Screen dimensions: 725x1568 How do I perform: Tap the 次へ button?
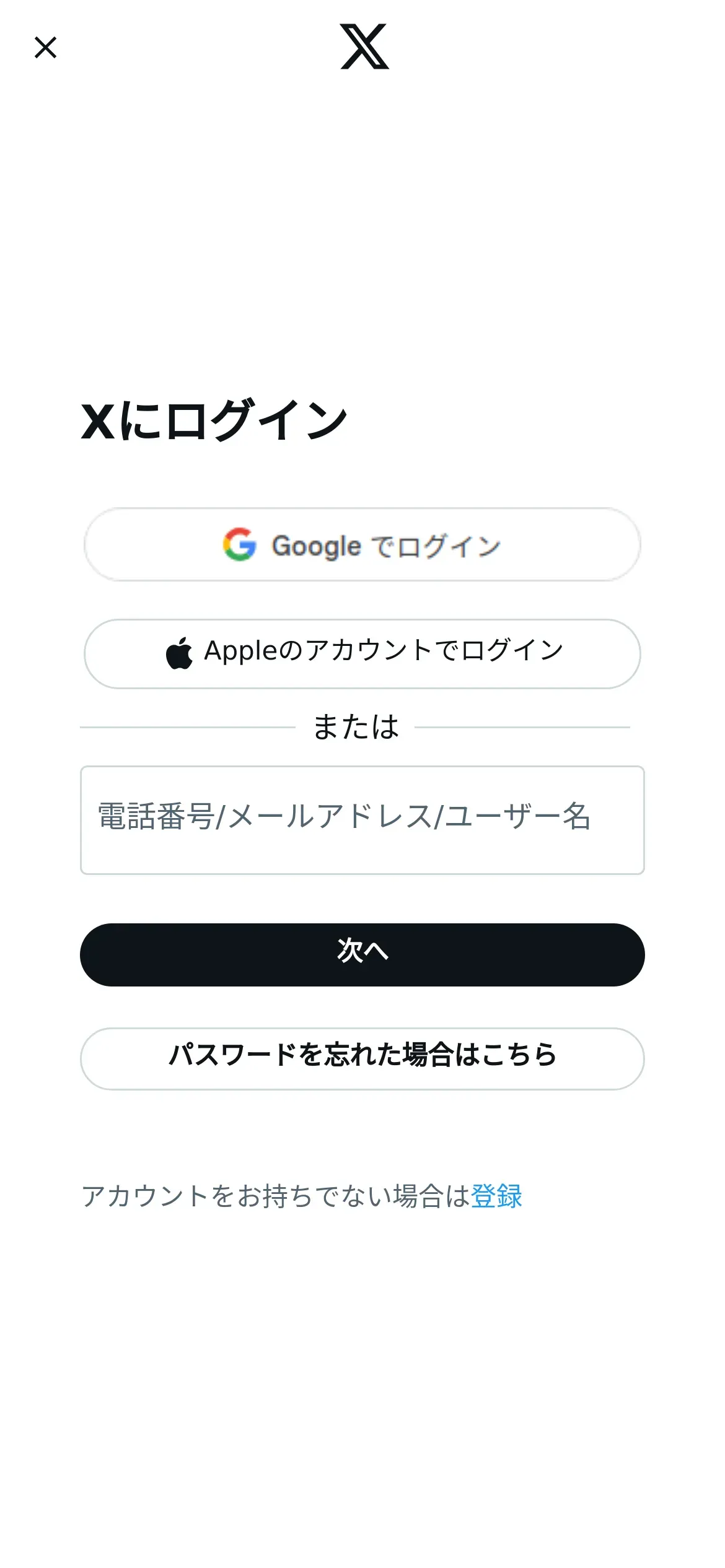coord(362,954)
